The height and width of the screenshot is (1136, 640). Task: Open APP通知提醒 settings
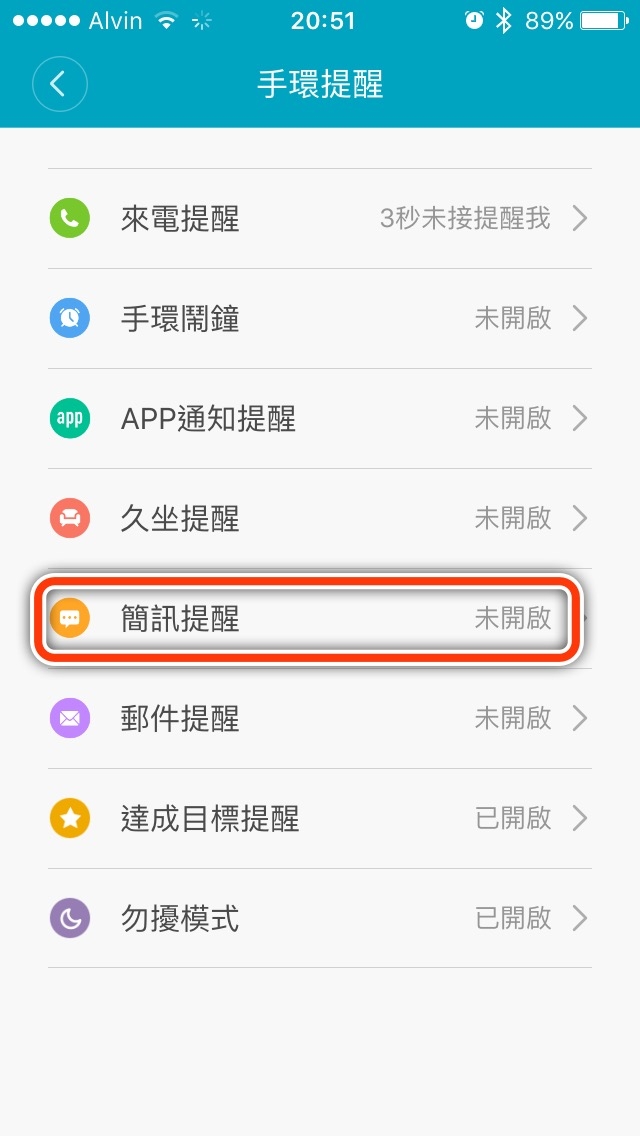(x=320, y=419)
